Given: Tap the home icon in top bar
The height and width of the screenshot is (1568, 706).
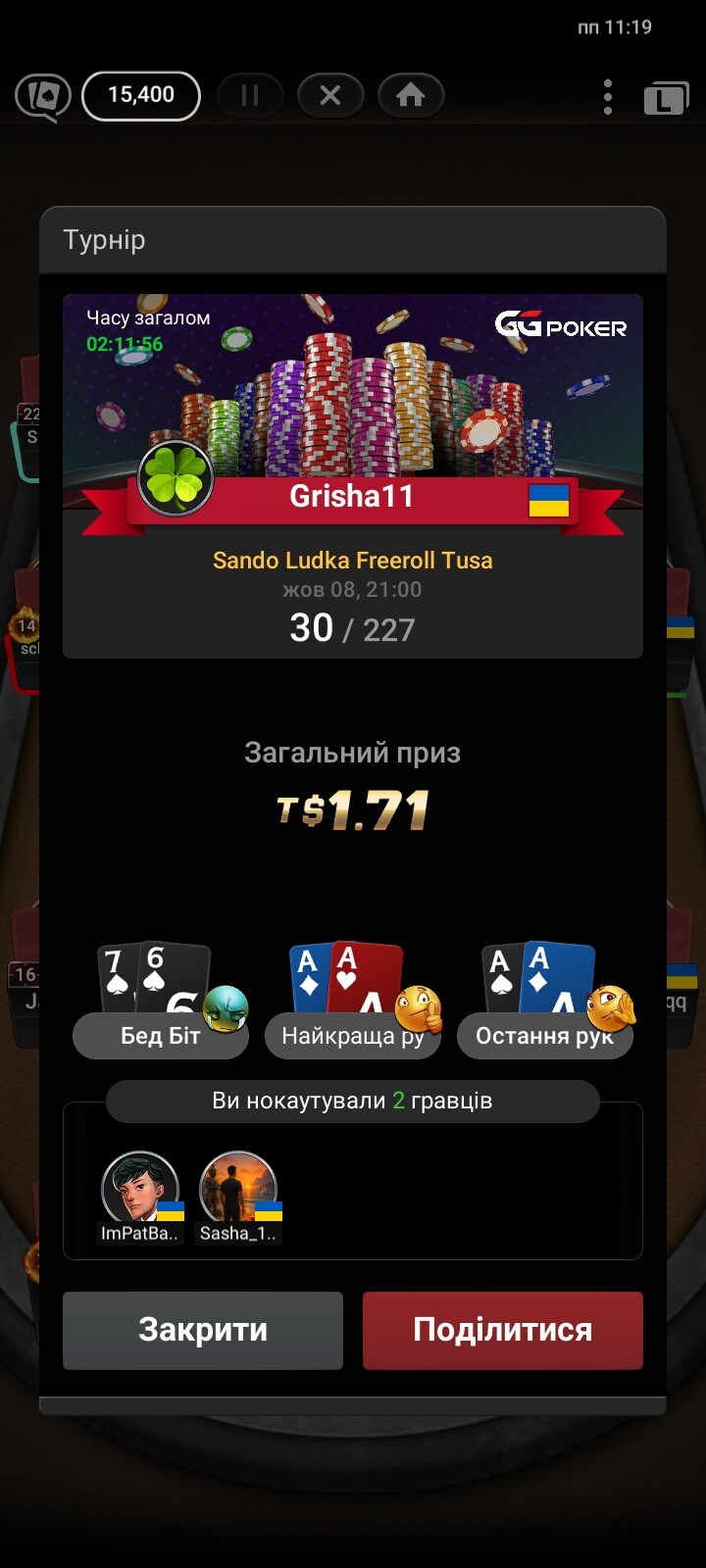Looking at the screenshot, I should point(411,95).
